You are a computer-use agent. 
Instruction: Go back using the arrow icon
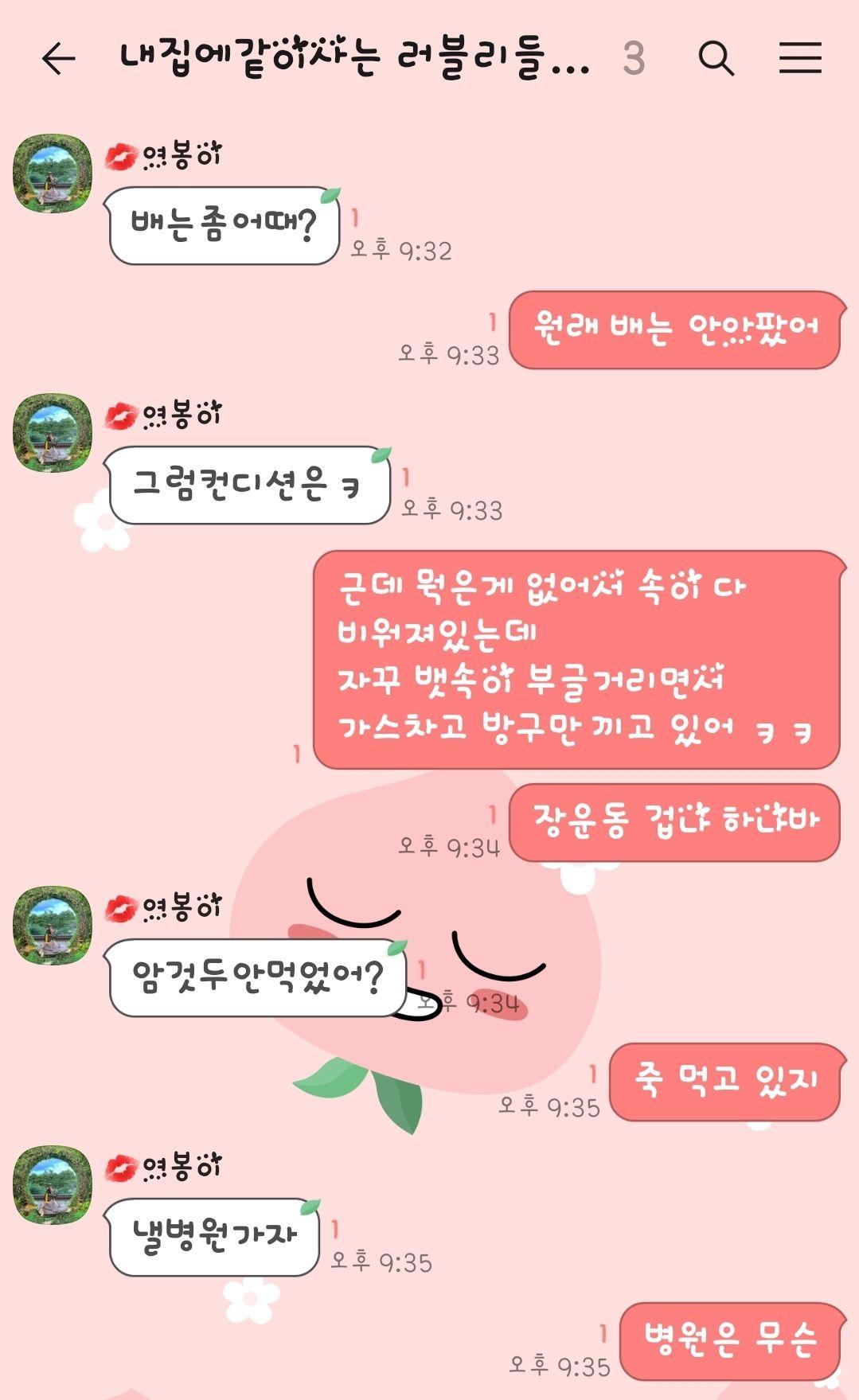(x=58, y=59)
